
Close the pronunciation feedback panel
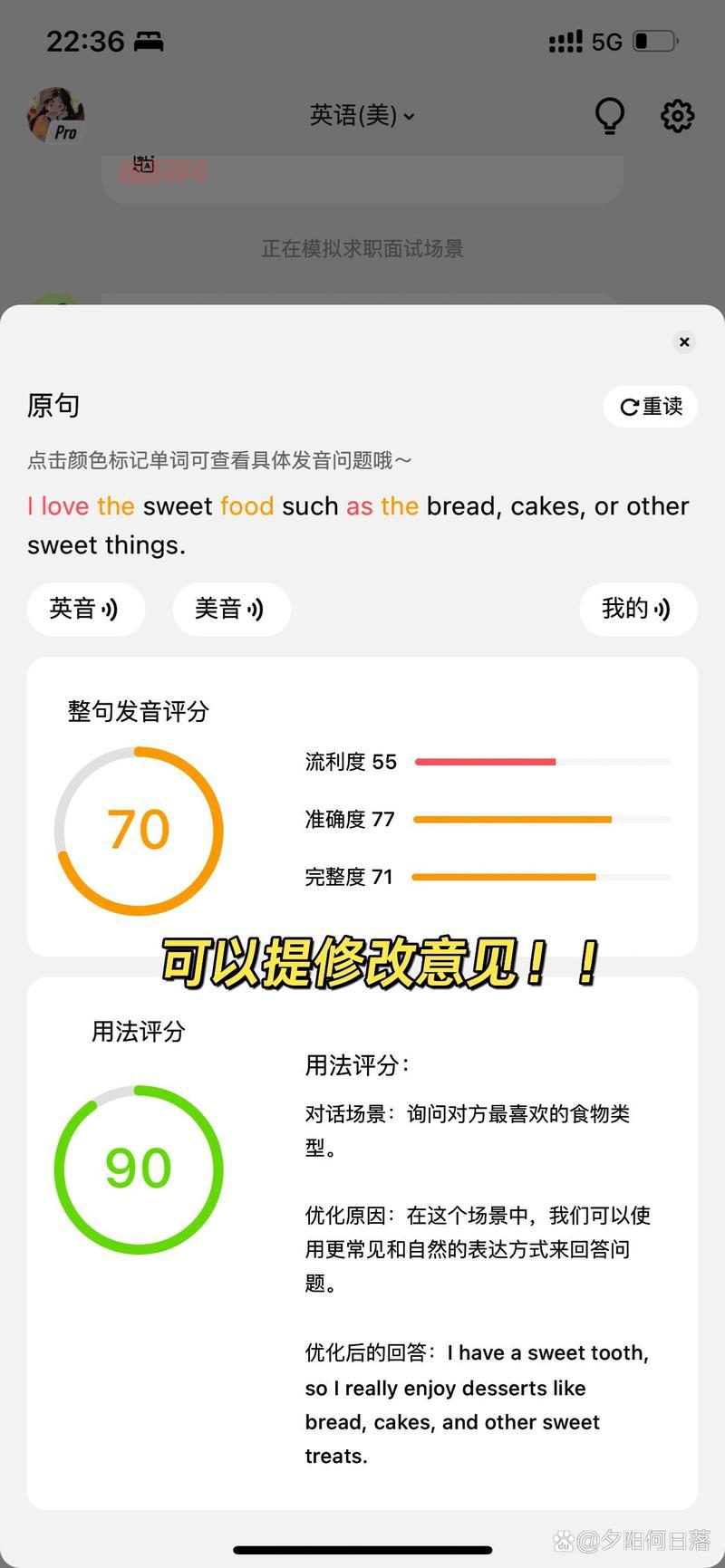point(684,341)
